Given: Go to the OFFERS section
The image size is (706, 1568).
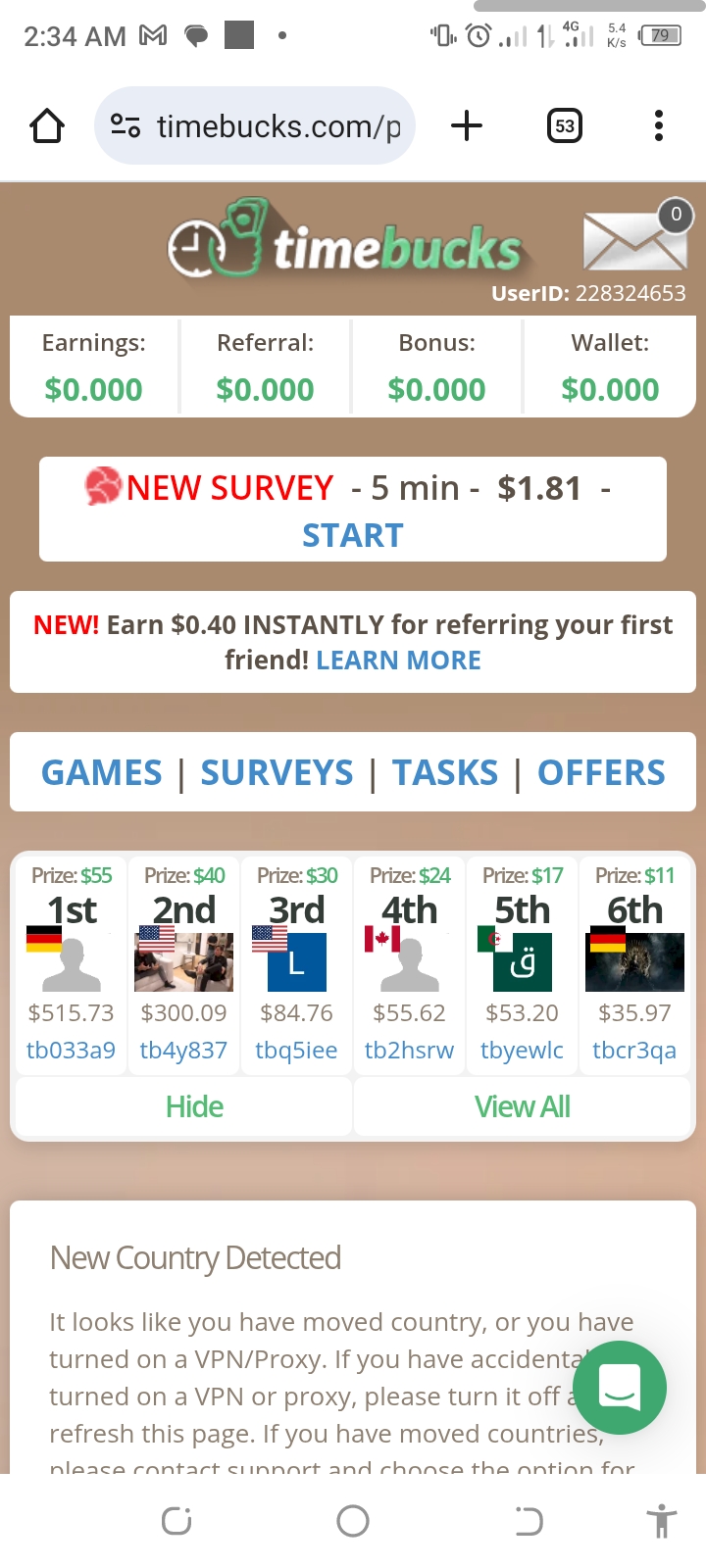Looking at the screenshot, I should point(601,772).
